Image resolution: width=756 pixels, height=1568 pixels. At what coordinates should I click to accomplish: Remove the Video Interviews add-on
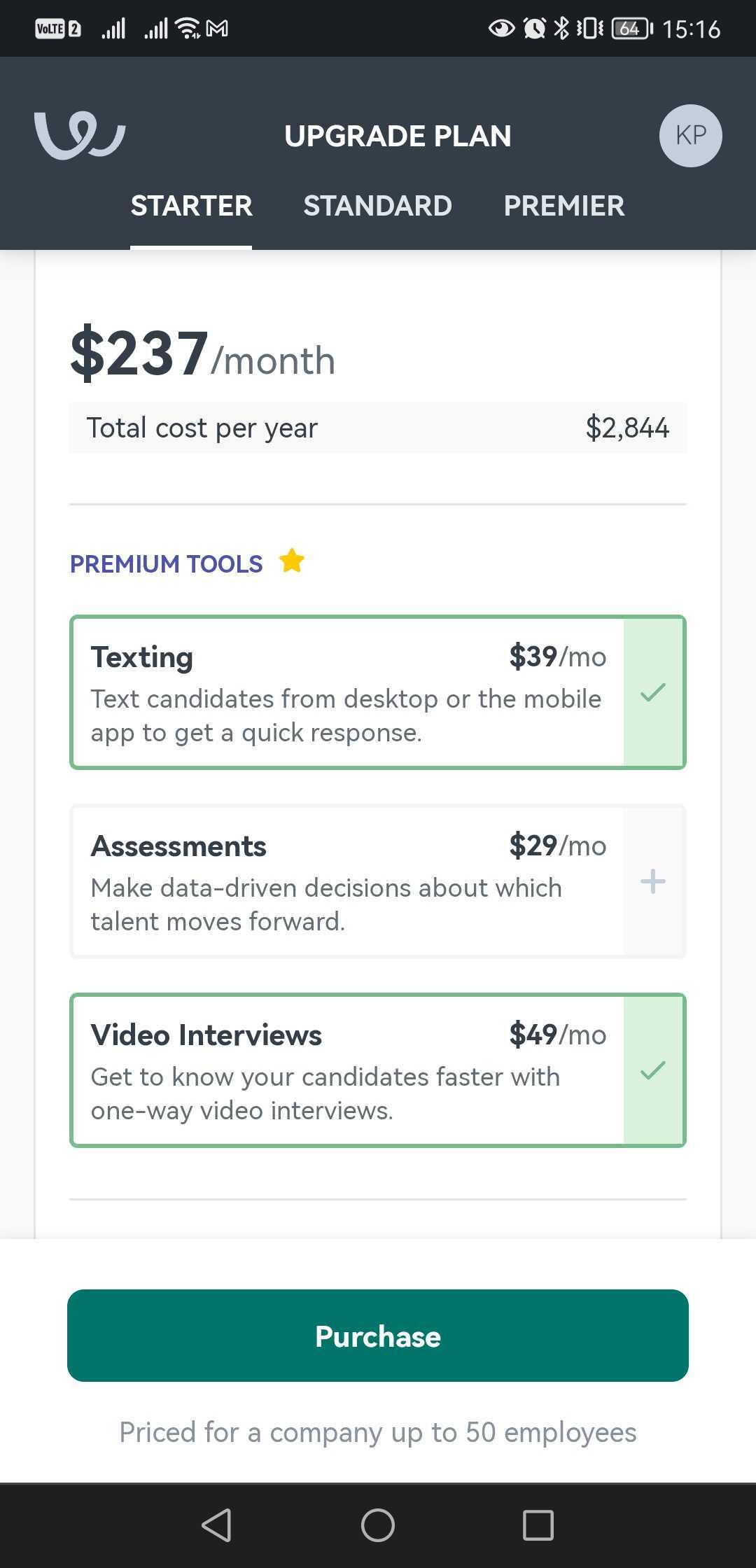[653, 1071]
